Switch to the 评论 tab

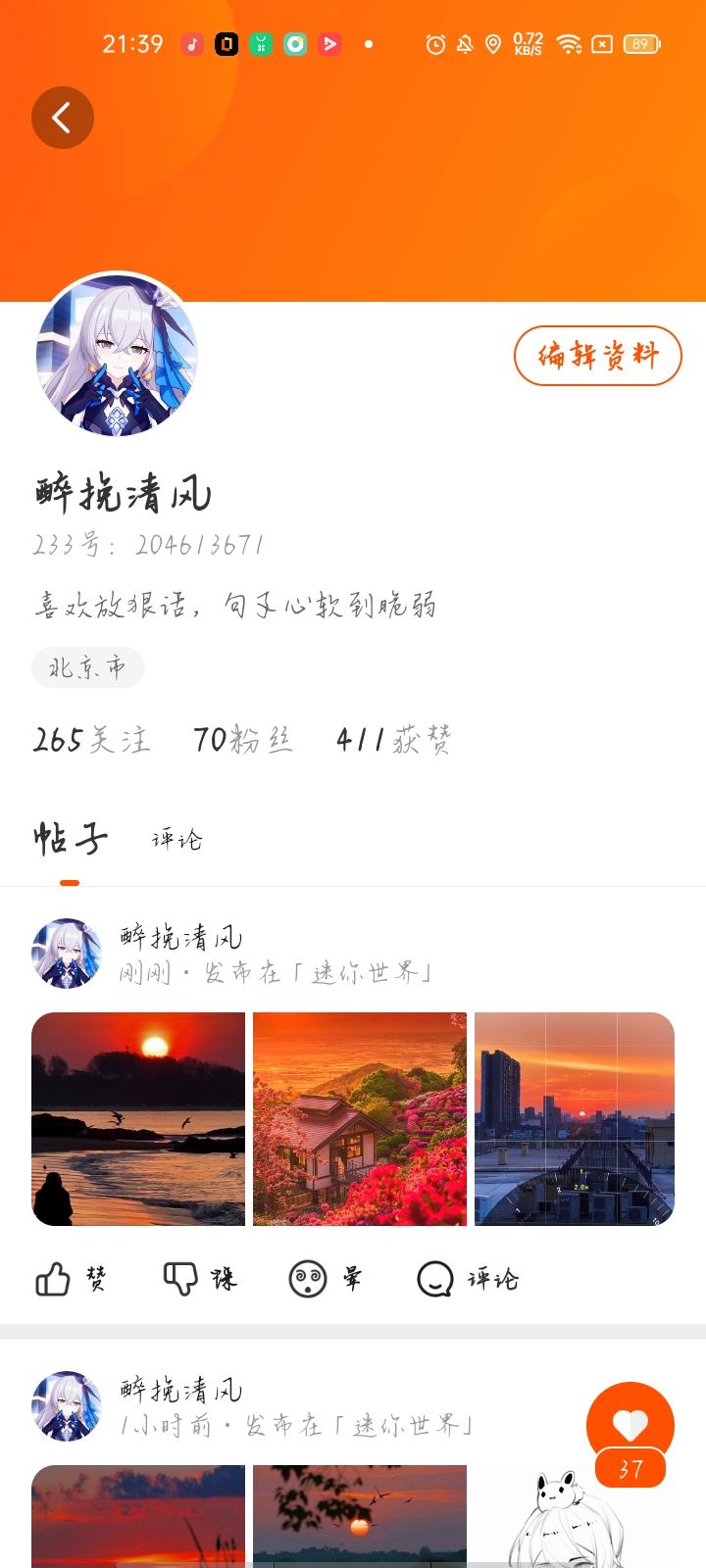click(x=176, y=840)
